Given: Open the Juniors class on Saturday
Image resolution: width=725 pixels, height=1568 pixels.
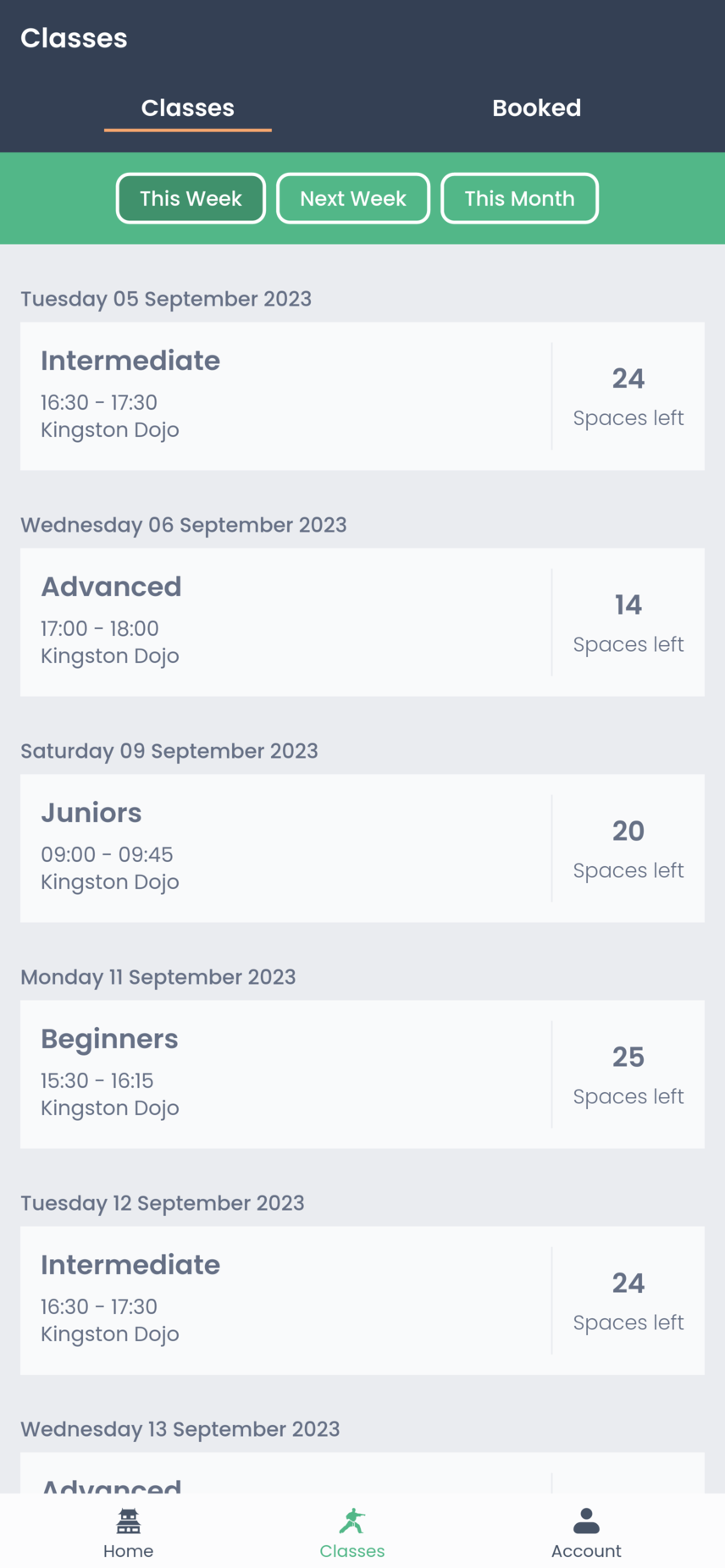Looking at the screenshot, I should 362,848.
